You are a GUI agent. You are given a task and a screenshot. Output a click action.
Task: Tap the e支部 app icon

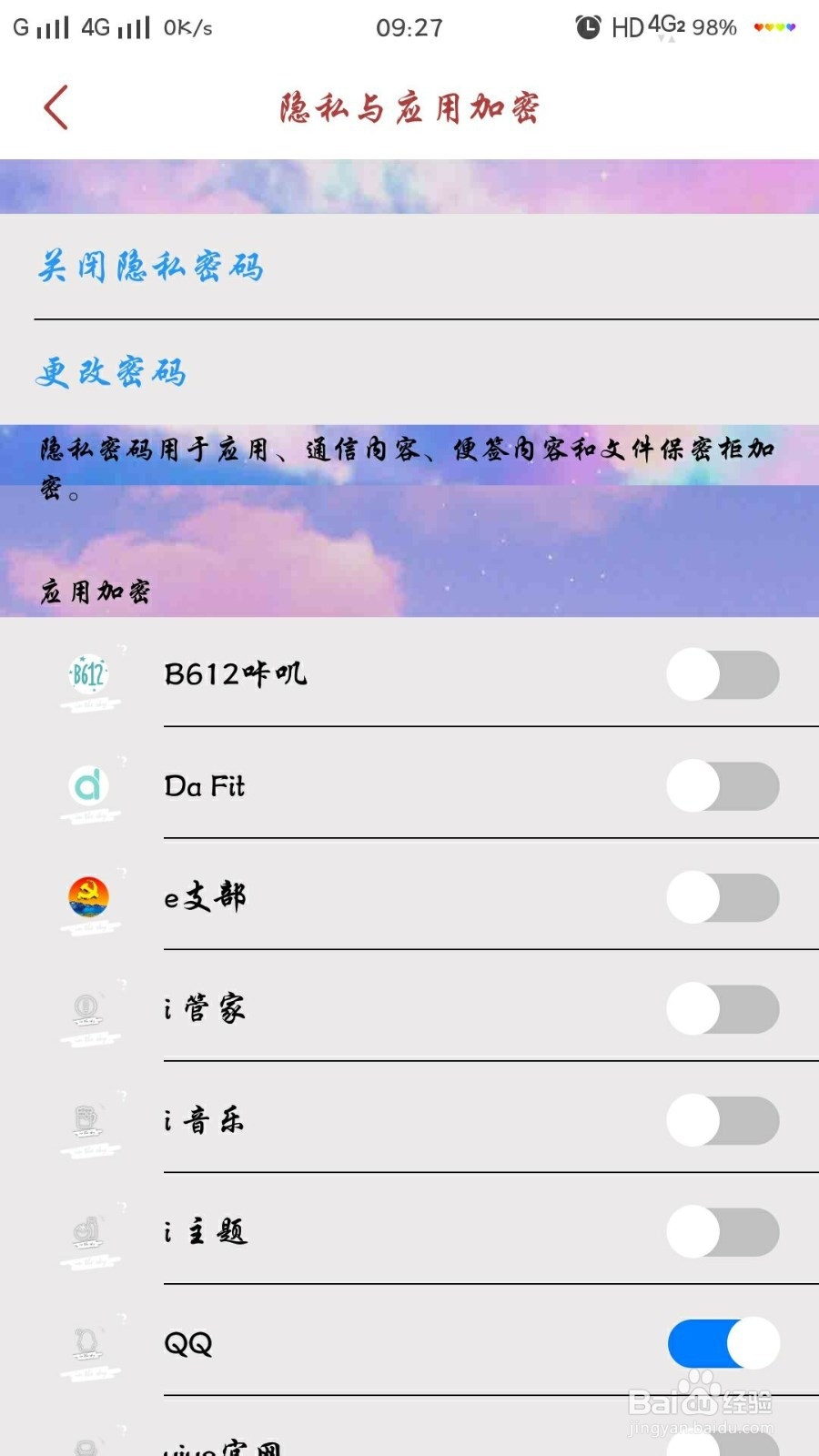(88, 899)
